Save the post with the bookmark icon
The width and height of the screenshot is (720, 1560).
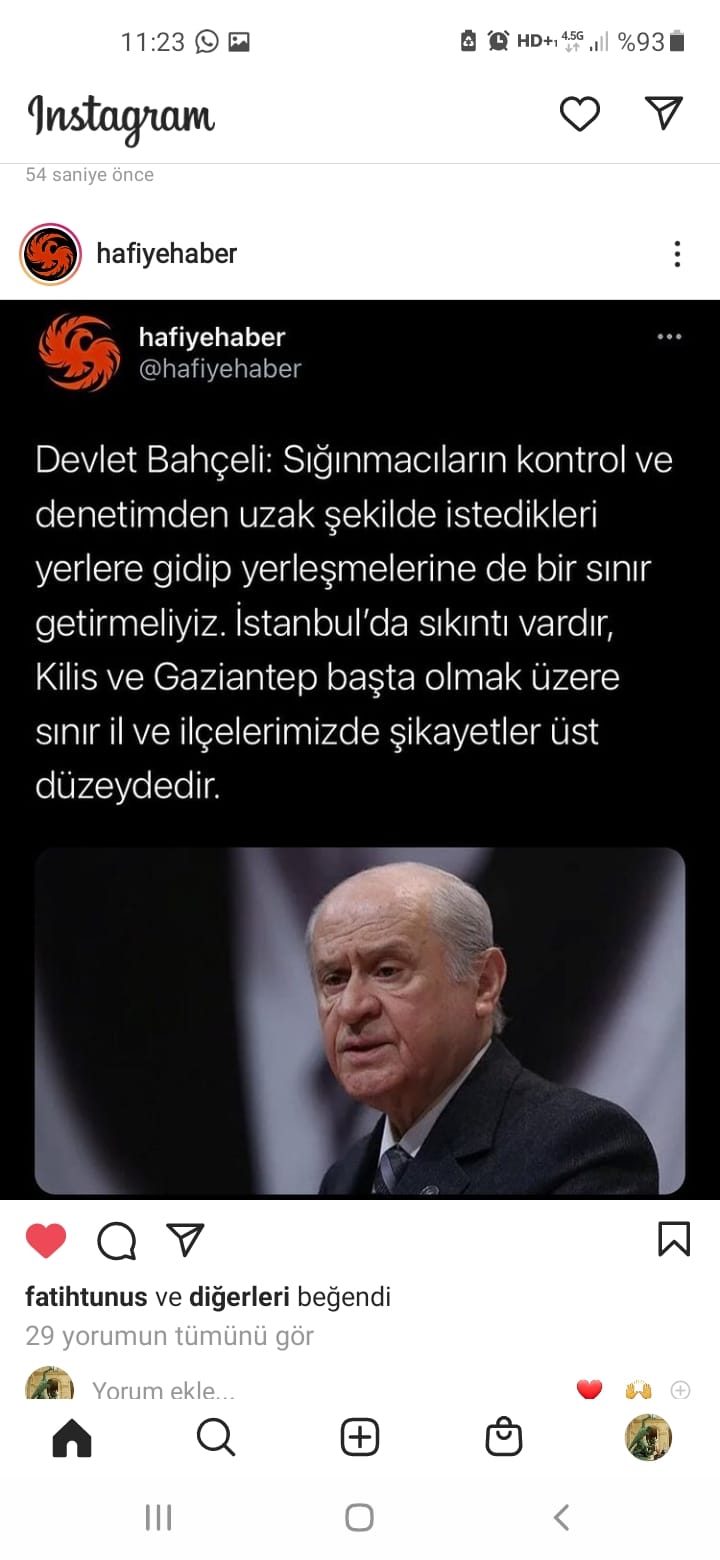click(674, 1239)
